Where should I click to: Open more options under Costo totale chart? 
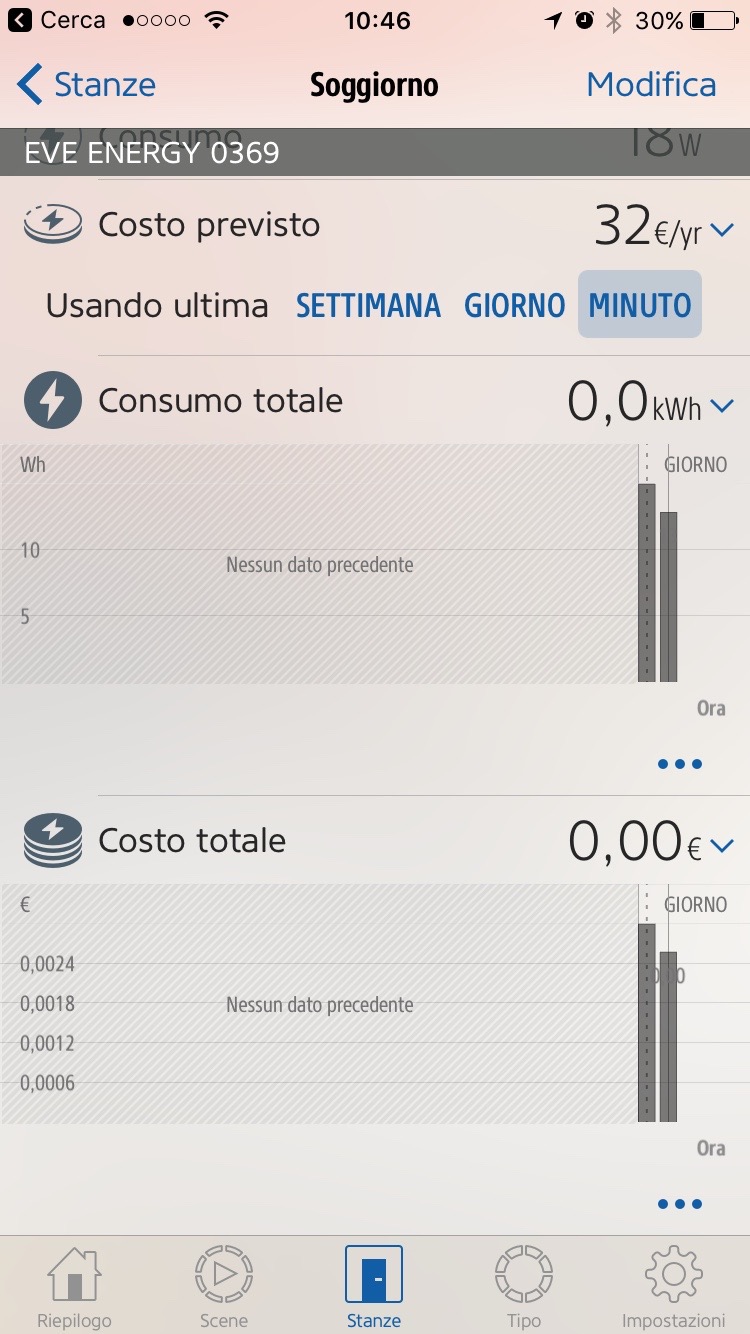(680, 1204)
